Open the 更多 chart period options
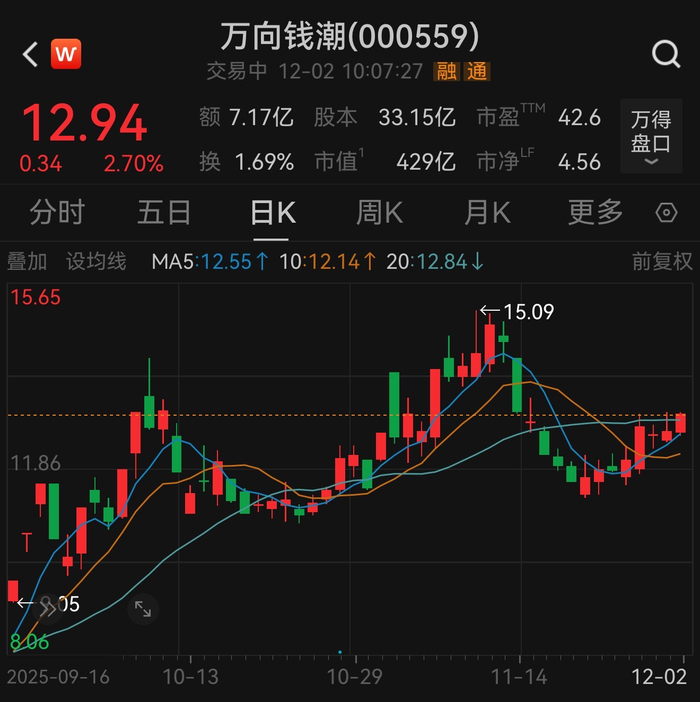 595,212
